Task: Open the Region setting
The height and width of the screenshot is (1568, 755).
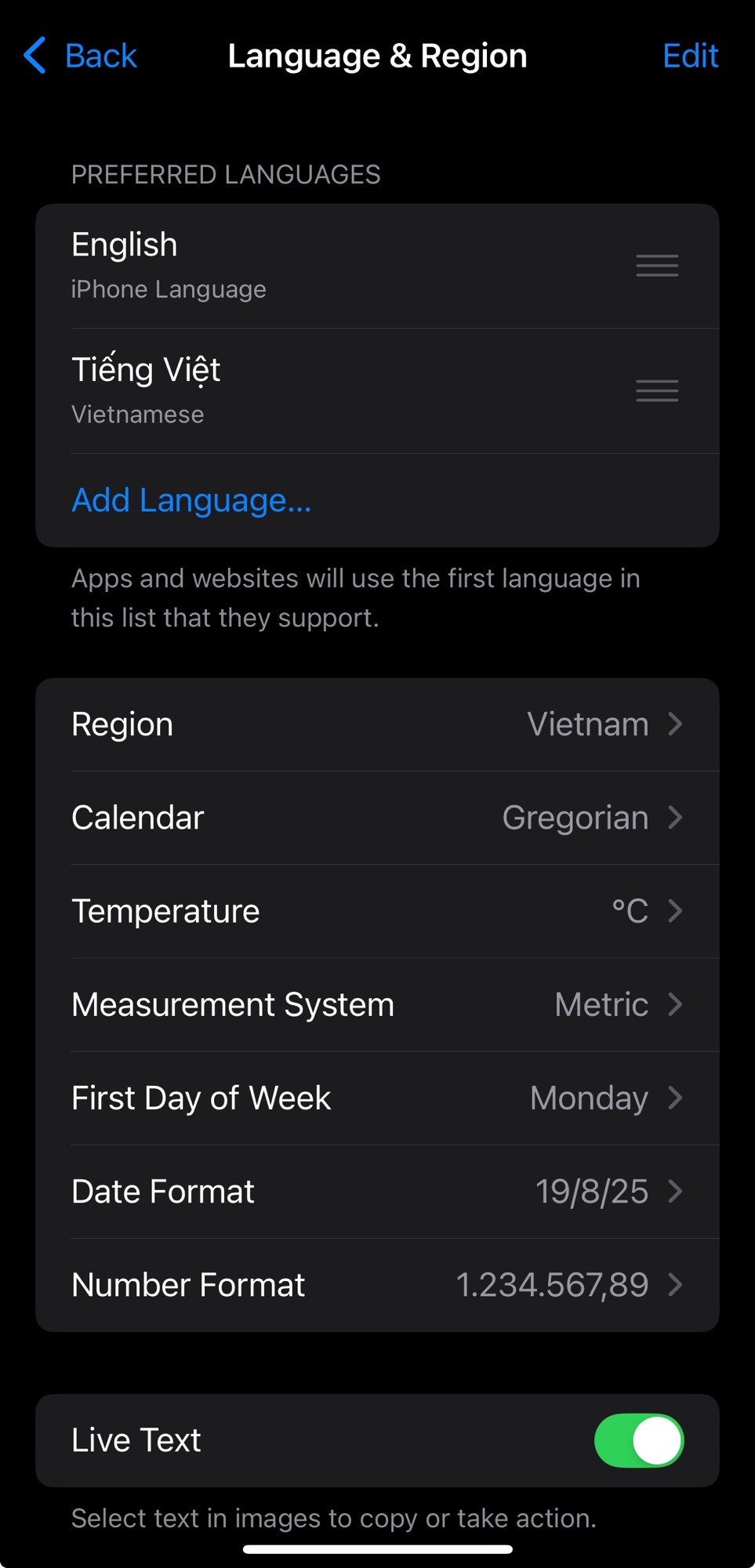Action: pos(376,724)
